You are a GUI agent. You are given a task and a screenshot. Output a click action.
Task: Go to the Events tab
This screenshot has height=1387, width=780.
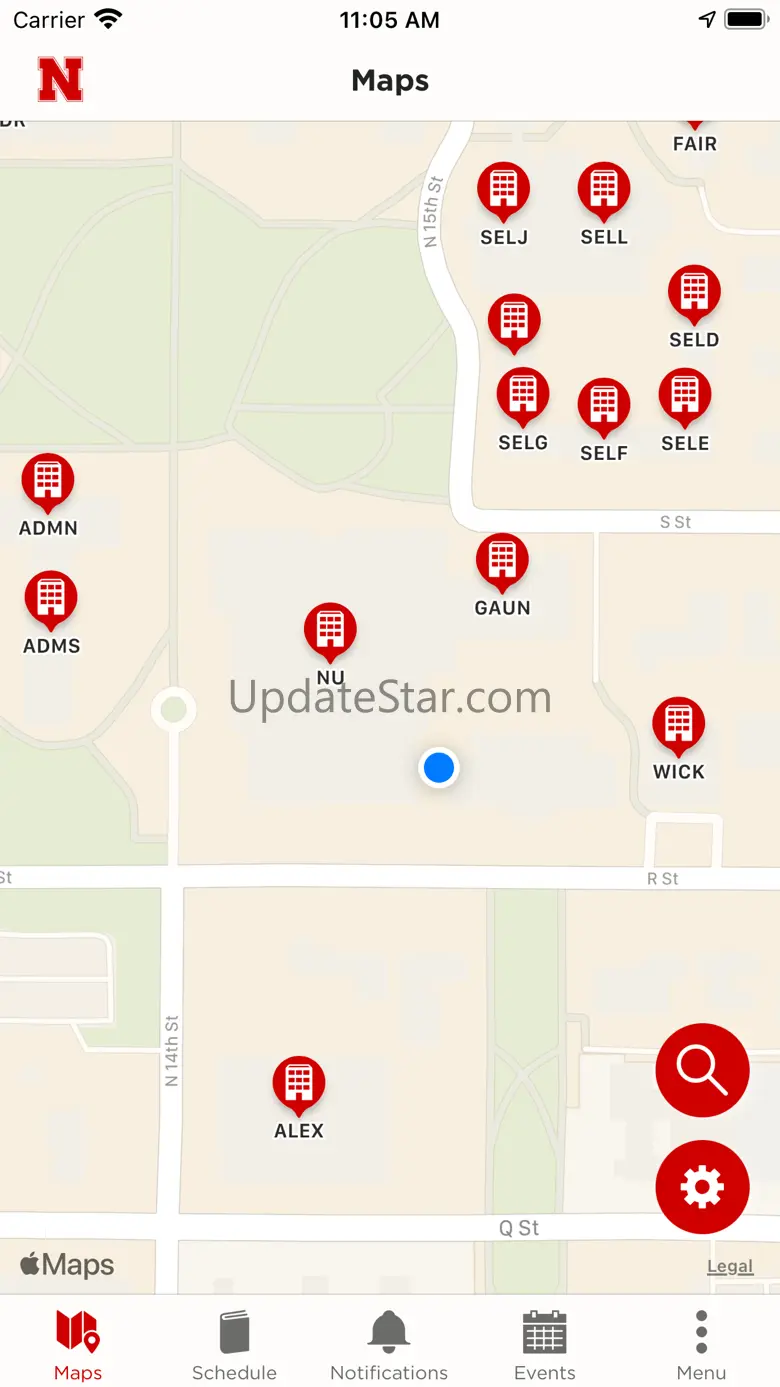click(545, 1345)
